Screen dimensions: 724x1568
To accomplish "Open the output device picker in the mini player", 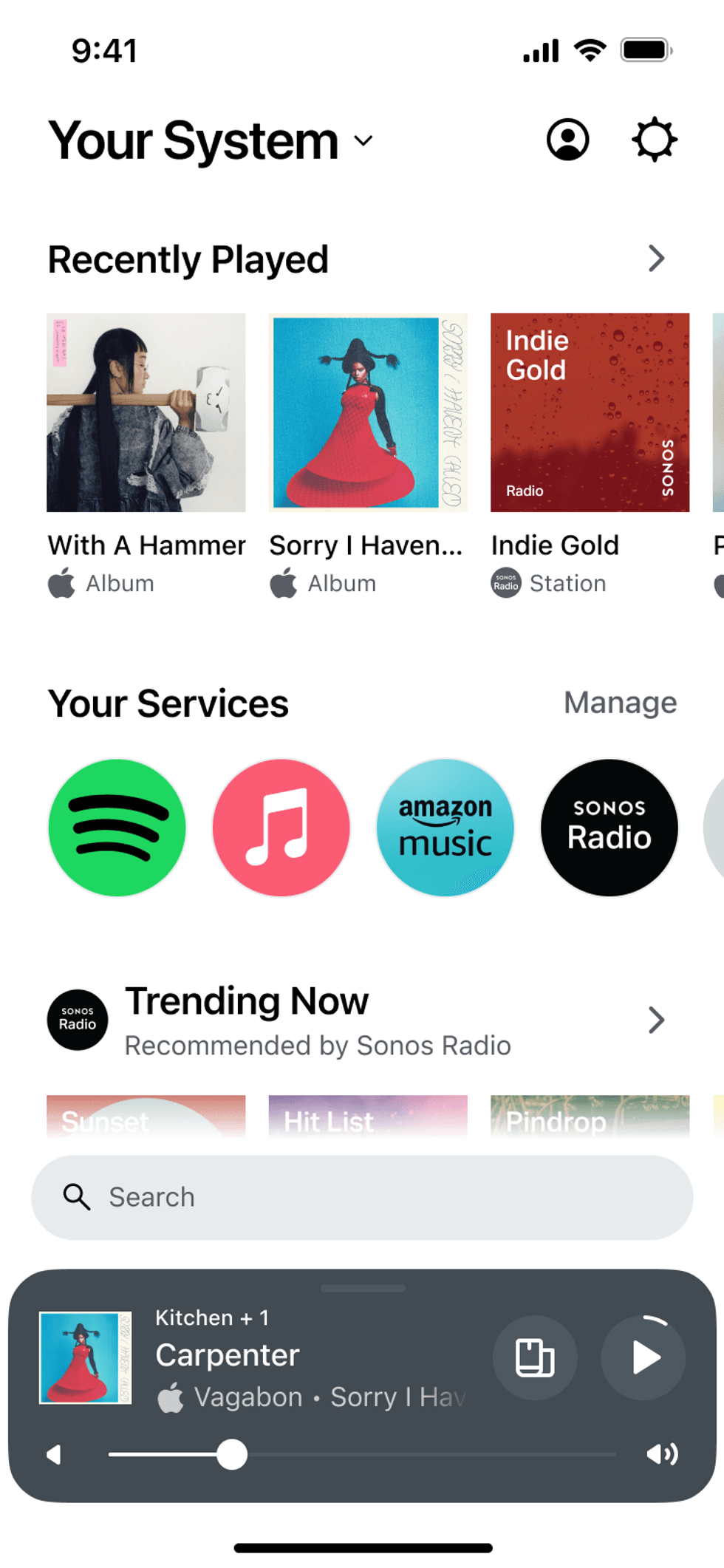I will pos(535,1357).
